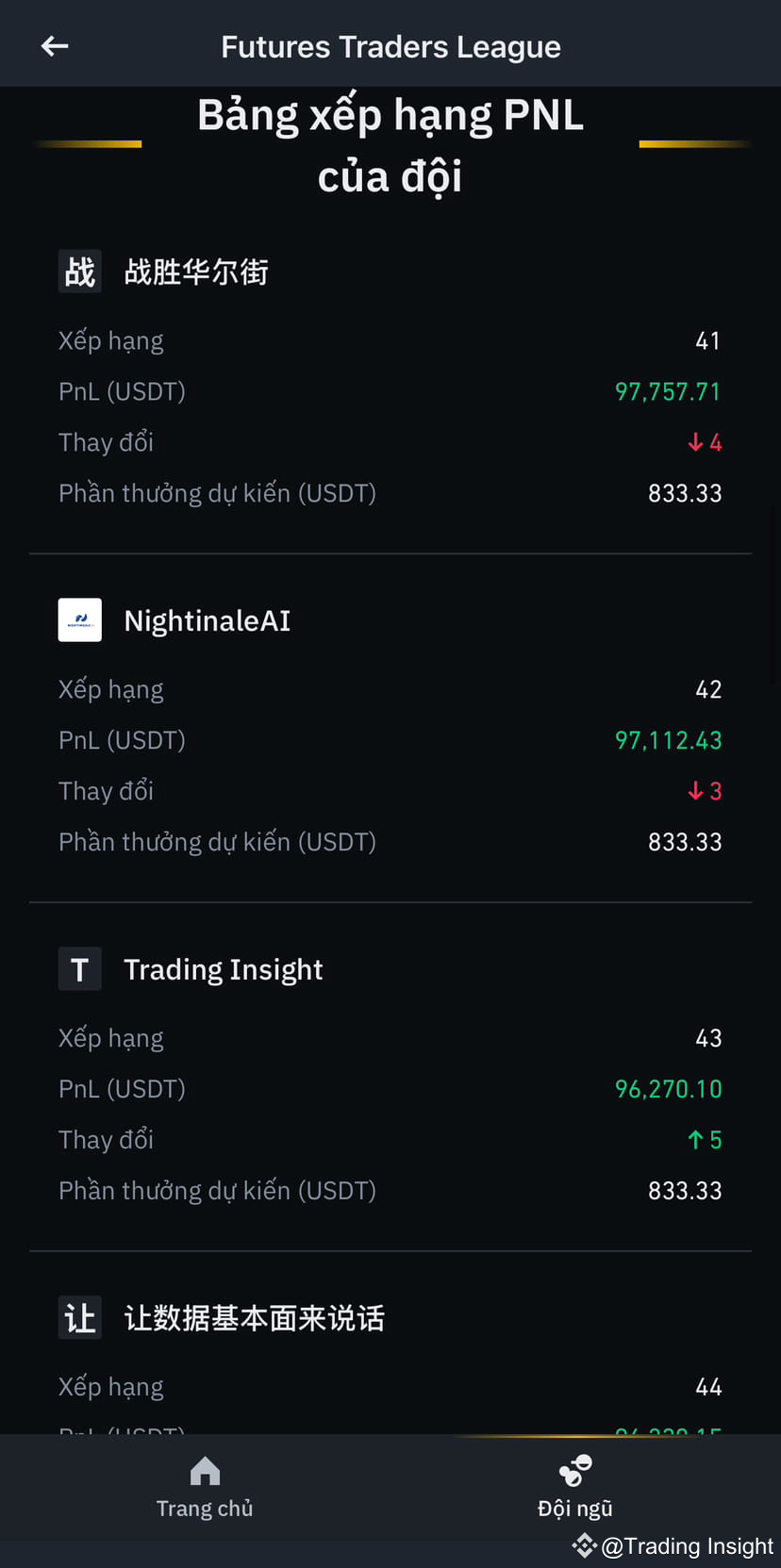The height and width of the screenshot is (1568, 781).
Task: Select the Trang chủ home icon
Action: pyautogui.click(x=205, y=1471)
